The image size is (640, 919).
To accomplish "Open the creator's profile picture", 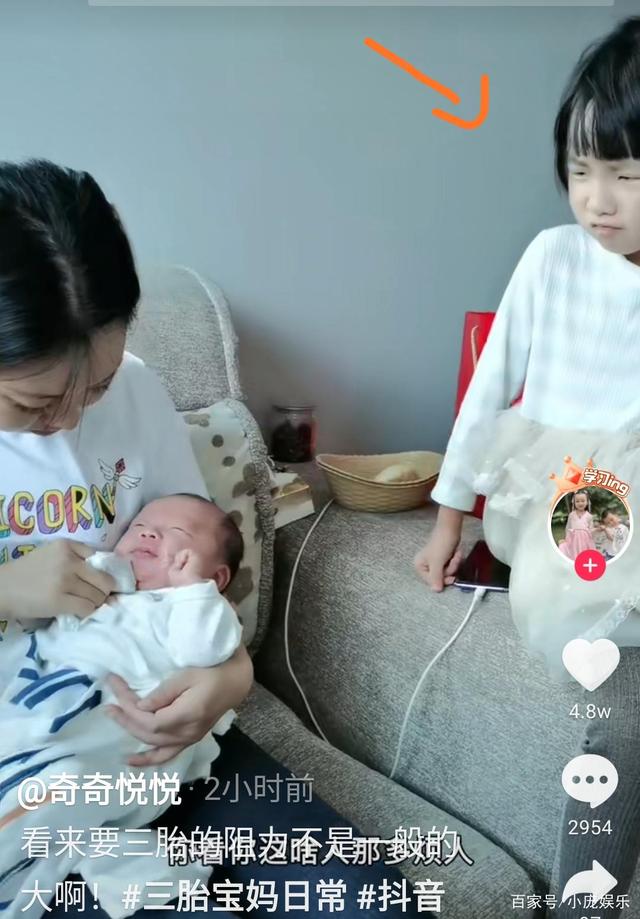I will coord(590,522).
